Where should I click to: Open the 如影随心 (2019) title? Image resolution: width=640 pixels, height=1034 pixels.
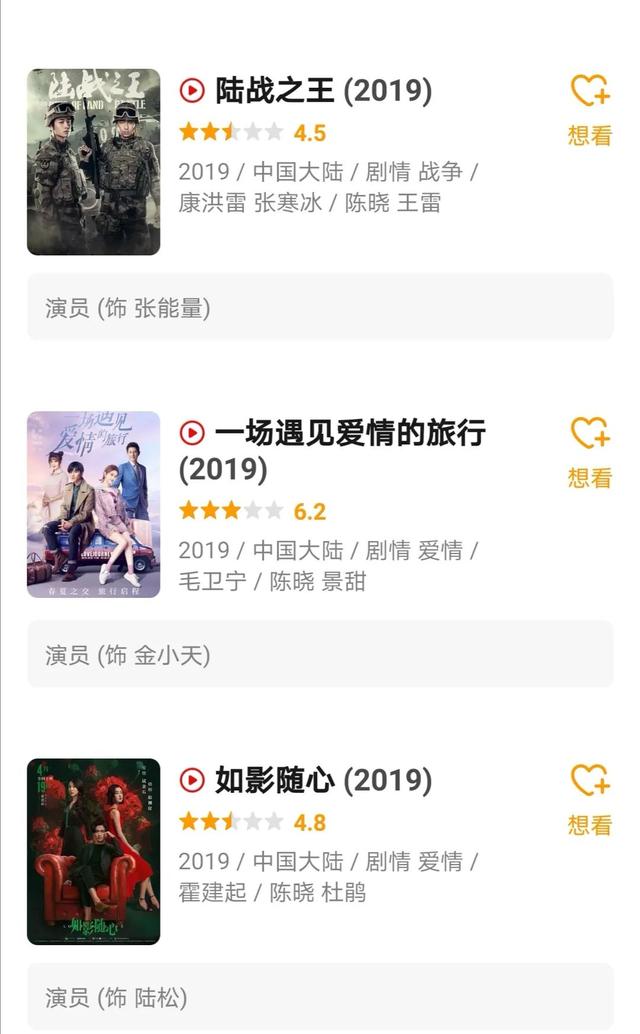coord(323,780)
